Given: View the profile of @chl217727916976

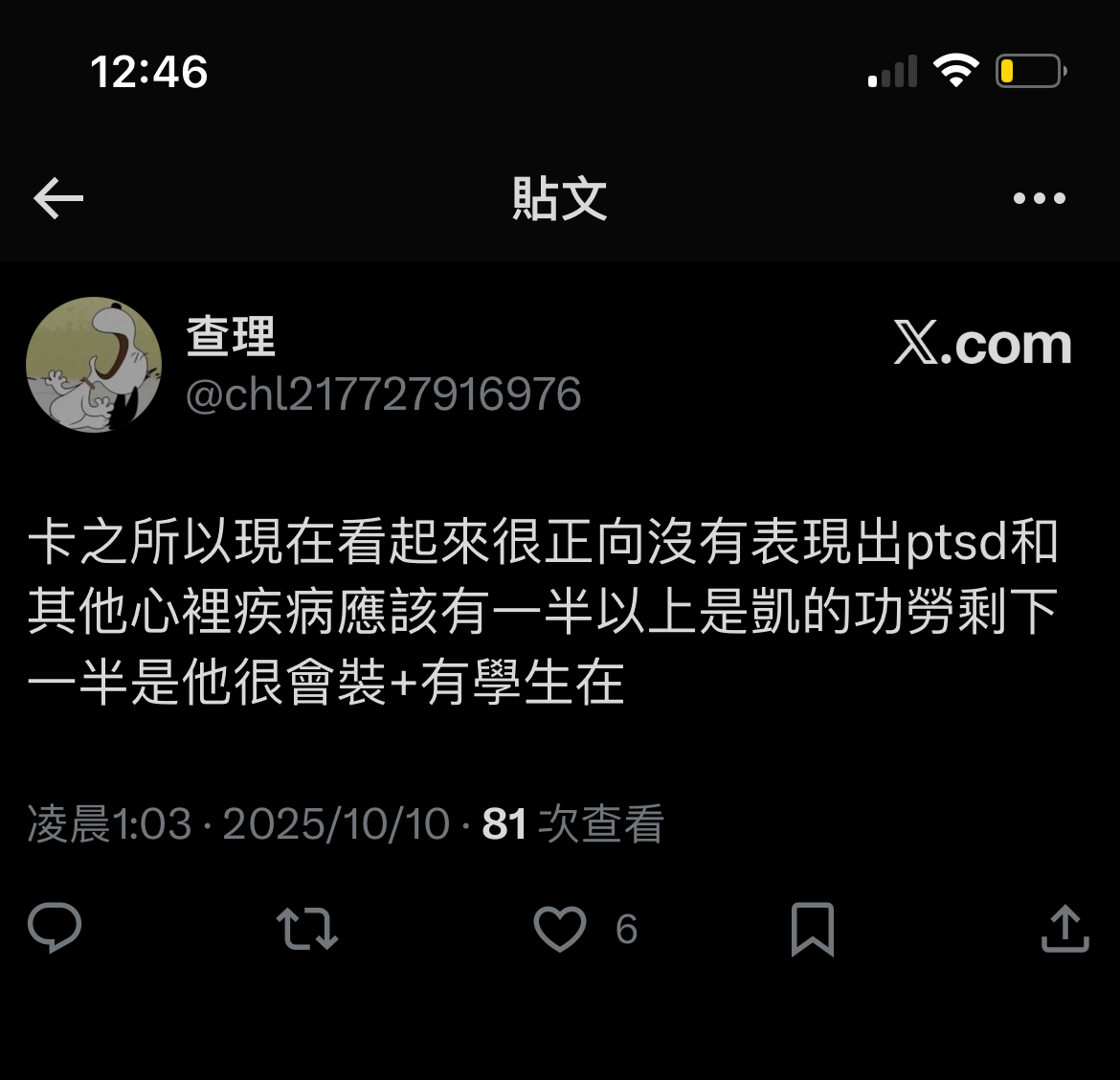Looking at the screenshot, I should click(383, 394).
